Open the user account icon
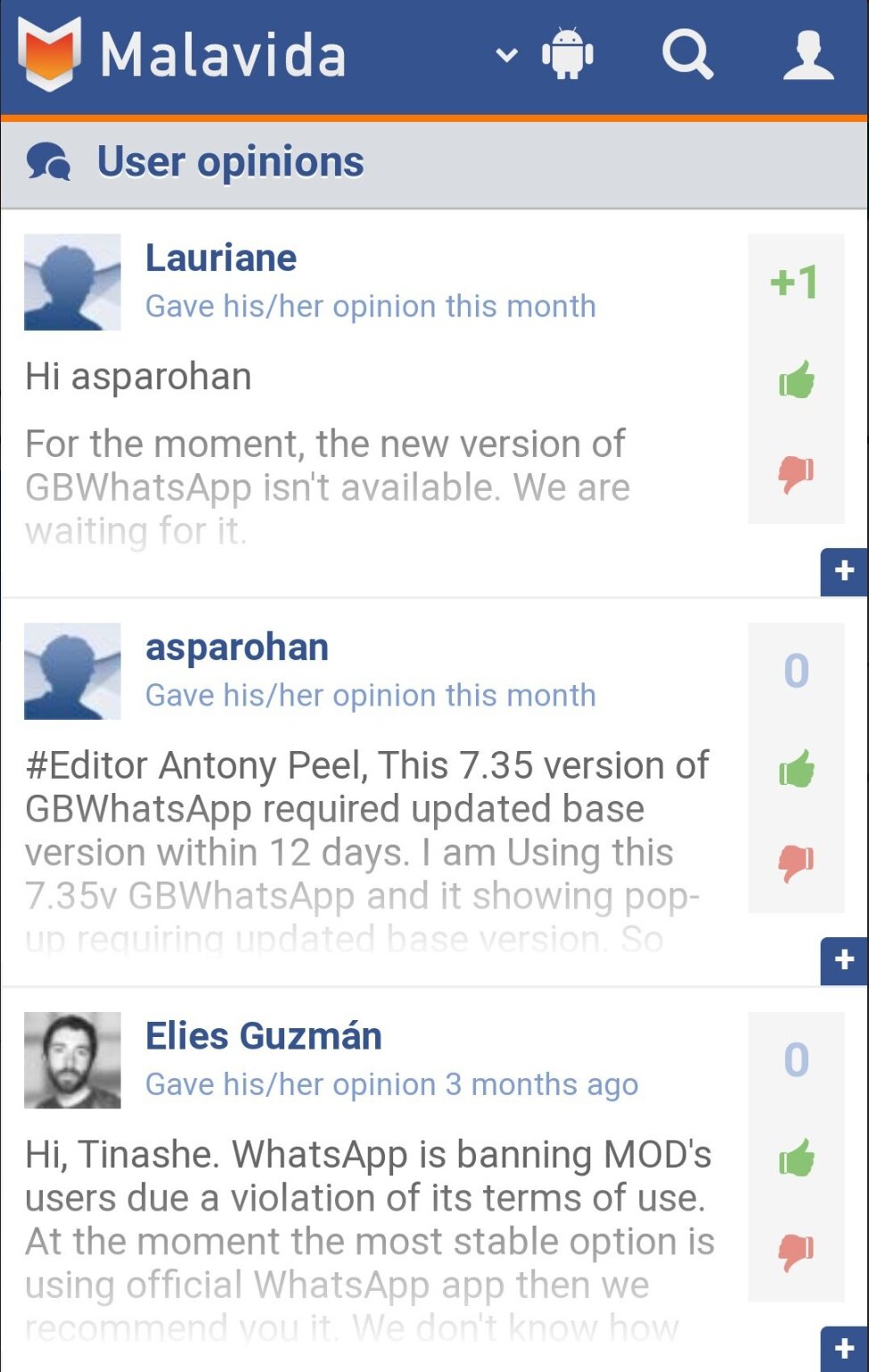 (808, 55)
